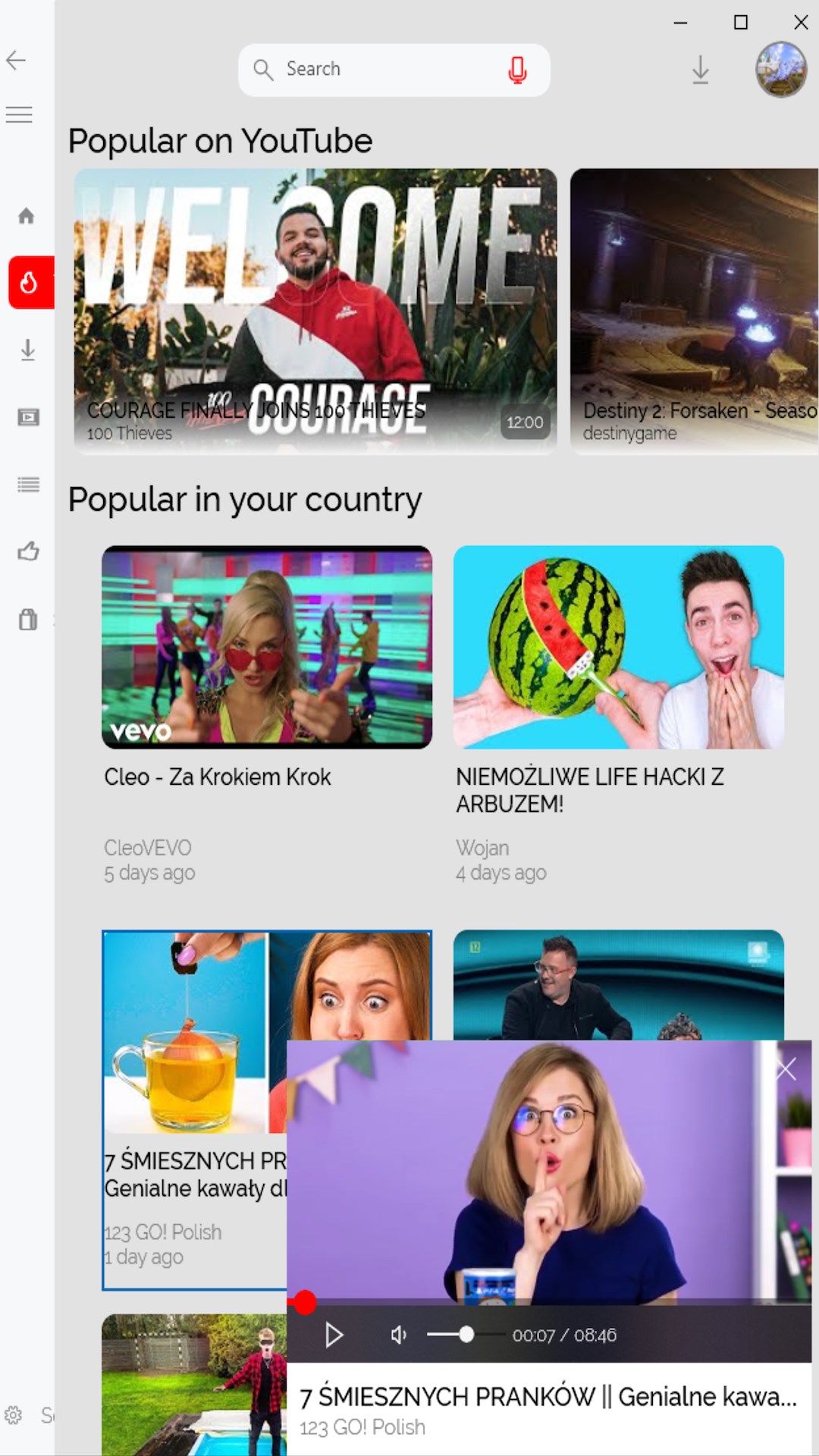This screenshot has height=1456, width=819.
Task: Close the mini player
Action: click(786, 1069)
